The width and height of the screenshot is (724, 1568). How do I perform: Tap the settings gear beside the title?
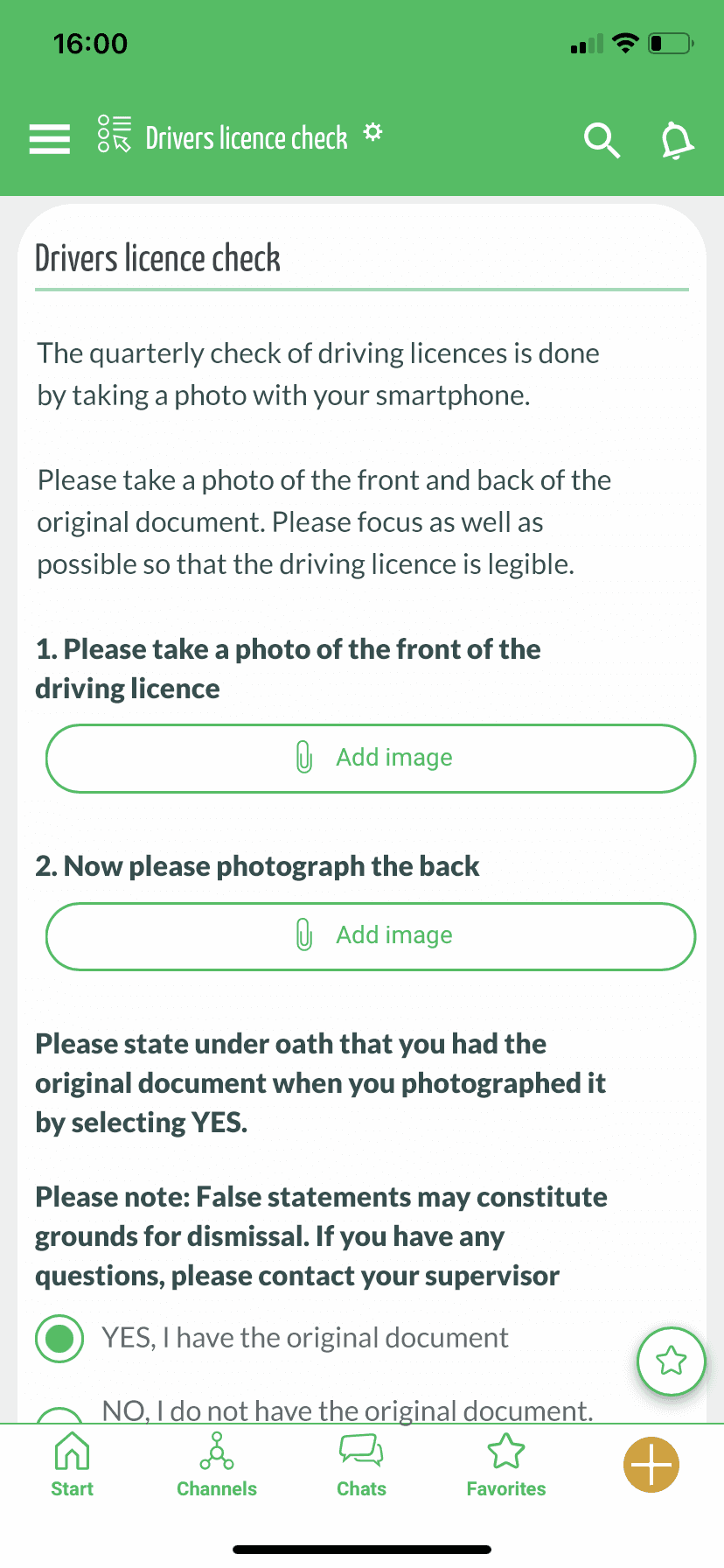click(x=373, y=132)
